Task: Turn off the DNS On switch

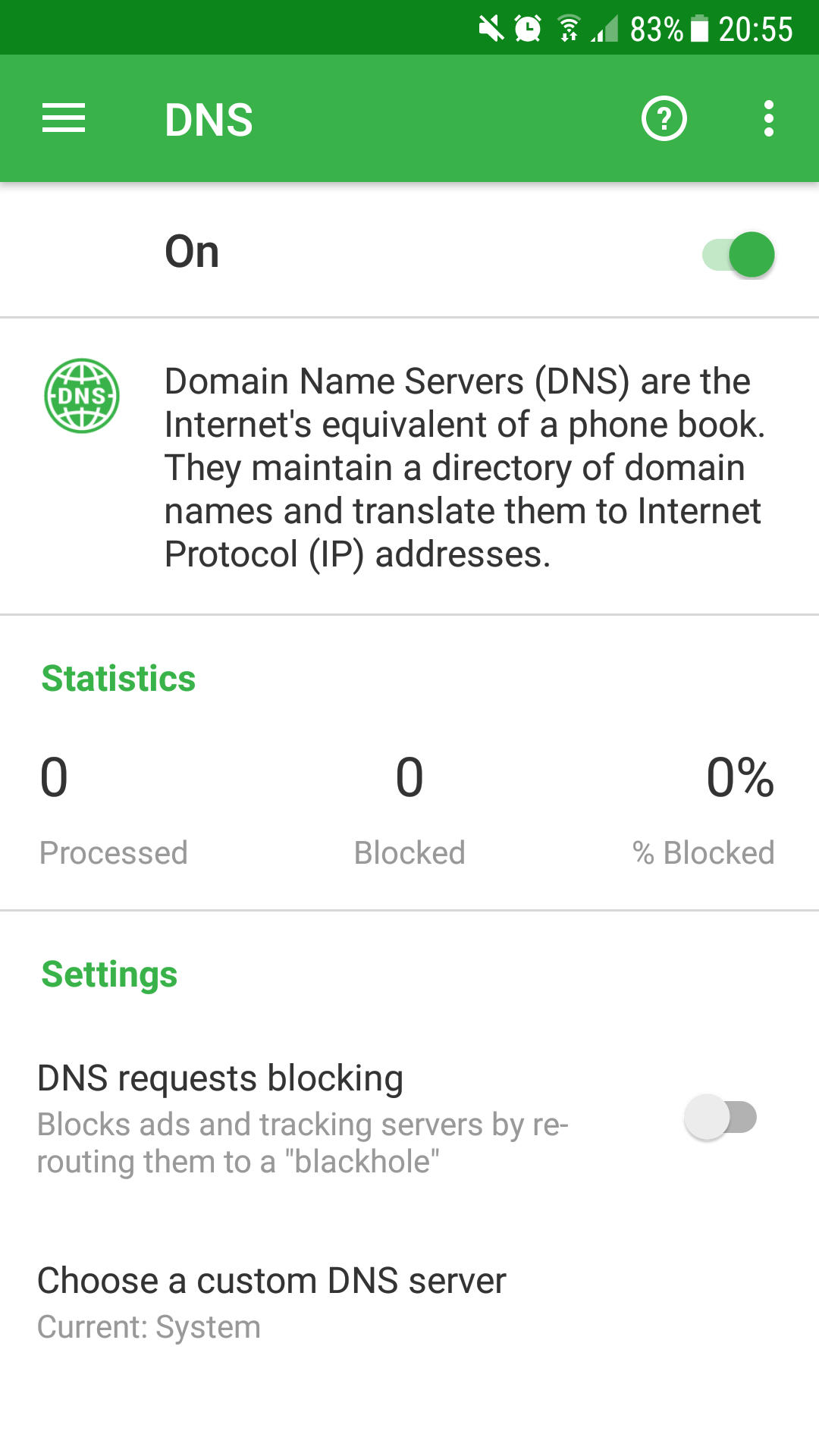Action: tap(738, 255)
